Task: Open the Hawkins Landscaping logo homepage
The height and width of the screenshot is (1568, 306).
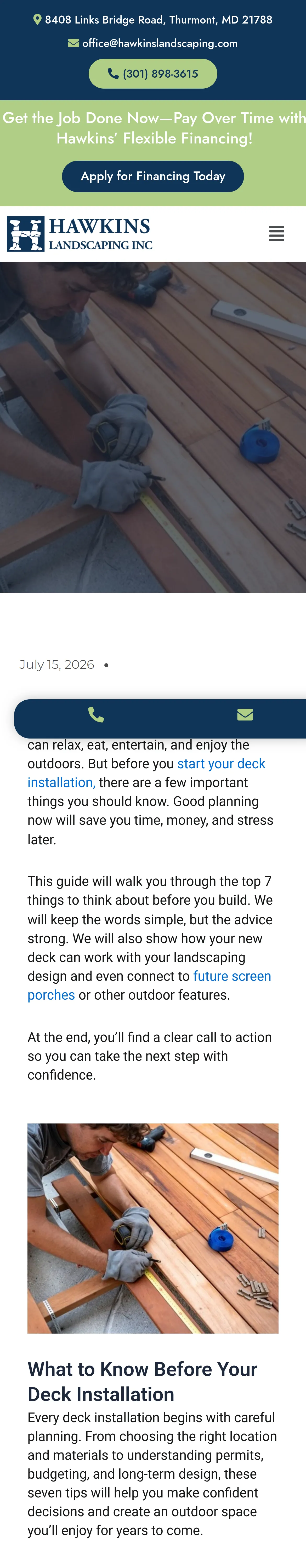Action: [x=80, y=234]
